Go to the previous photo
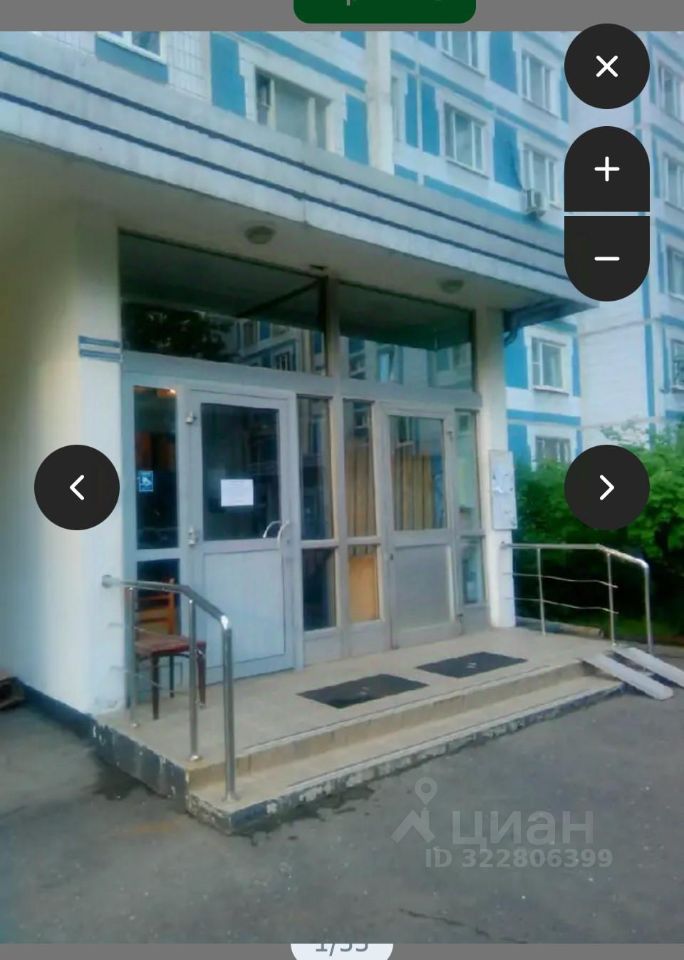Screen dimensions: 684x960 77,487
